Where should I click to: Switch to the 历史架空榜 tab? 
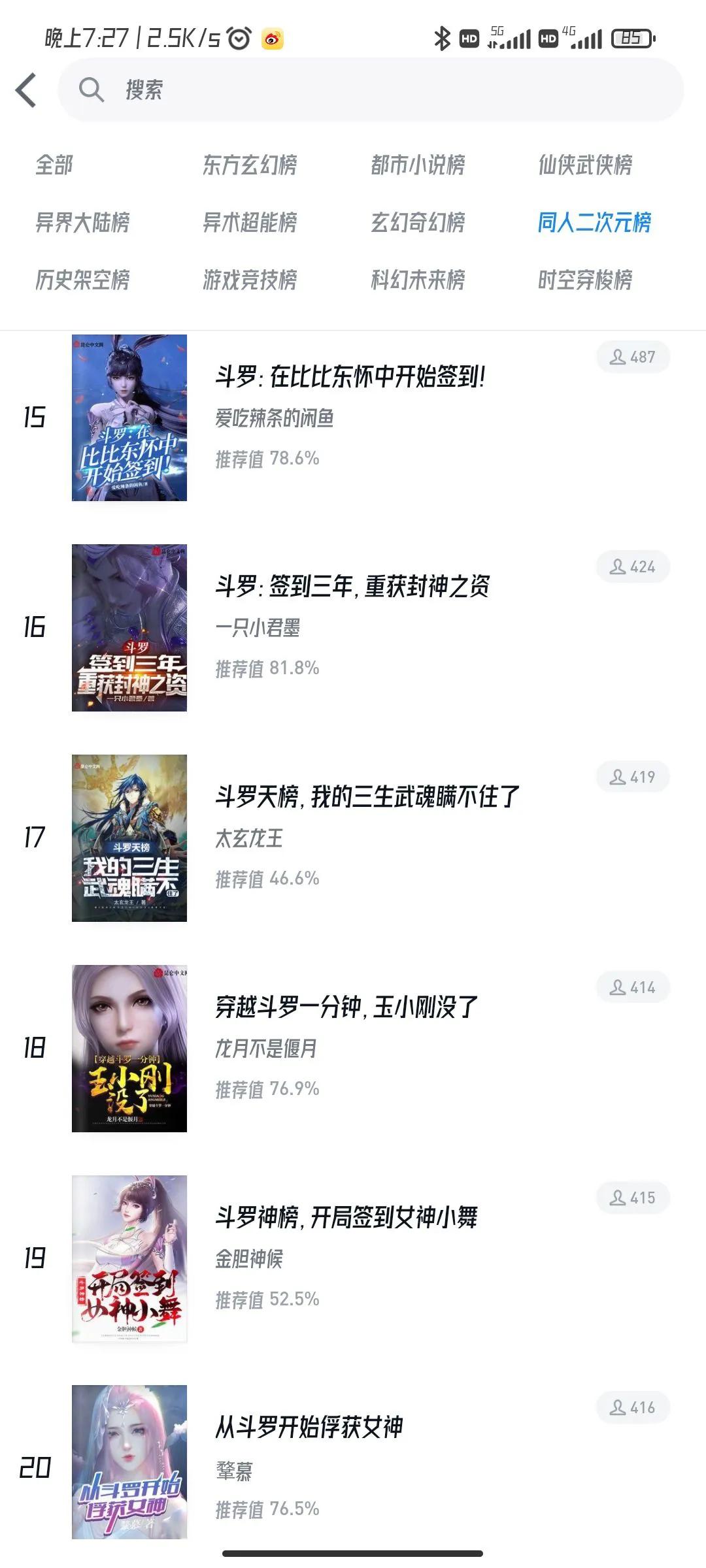point(84,282)
